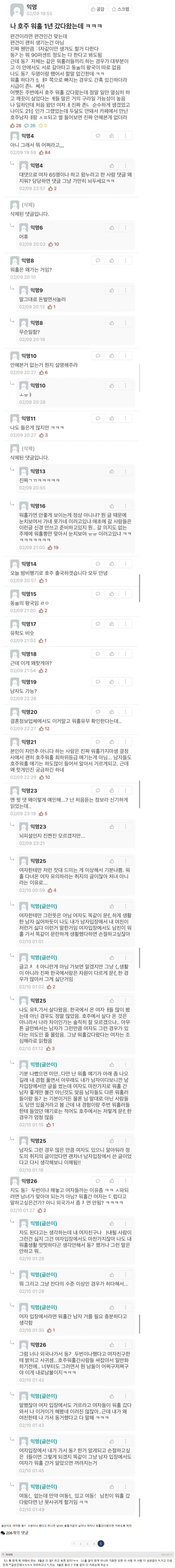This screenshot has height=1568, width=175.
Task: Like 익명23's reply '뇌피셜인지 진짠진 모르겠지만'
Action: pyautogui.click(x=111, y=826)
